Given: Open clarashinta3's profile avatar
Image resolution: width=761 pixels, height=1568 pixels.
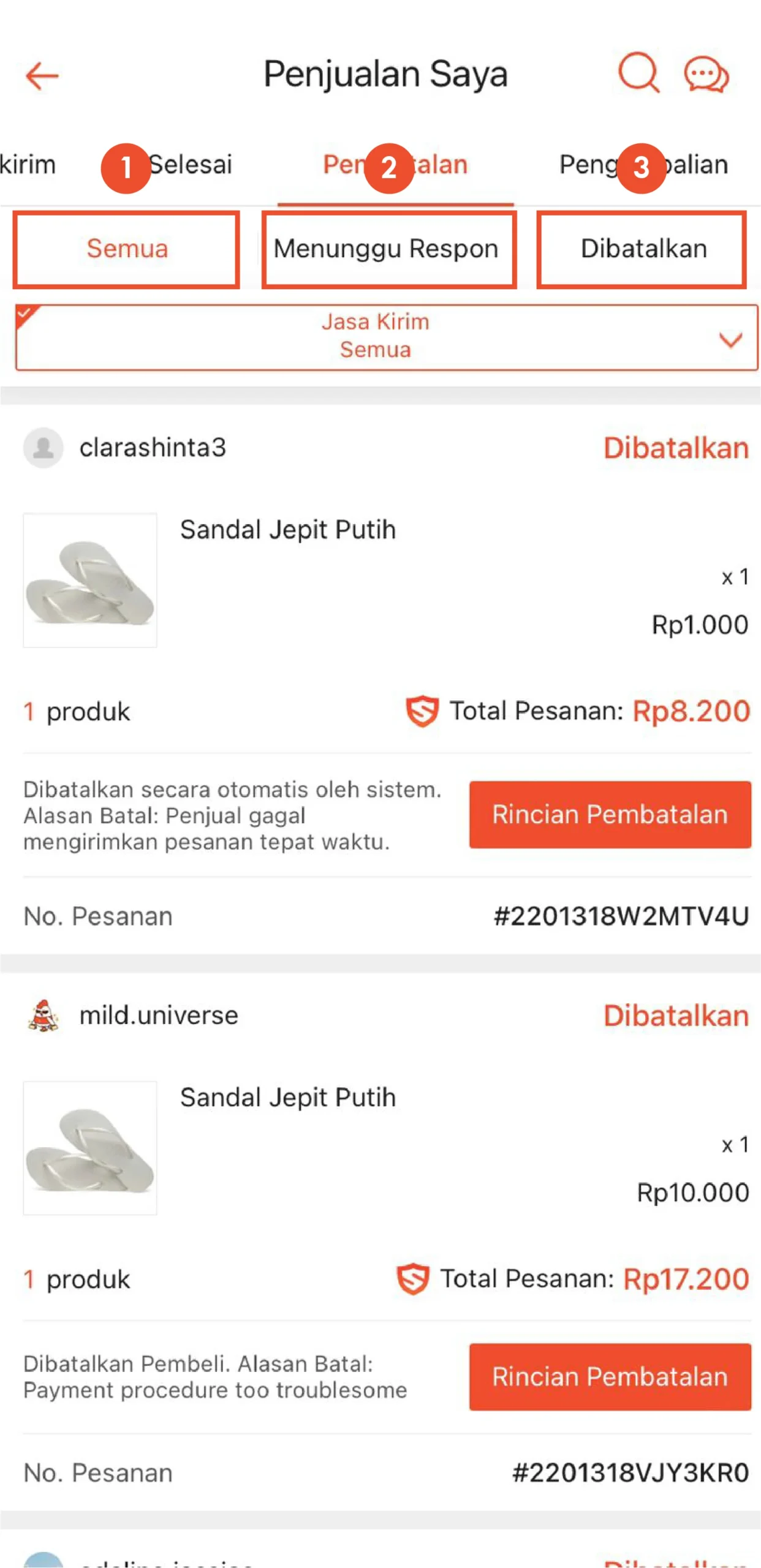Looking at the screenshot, I should point(44,447).
